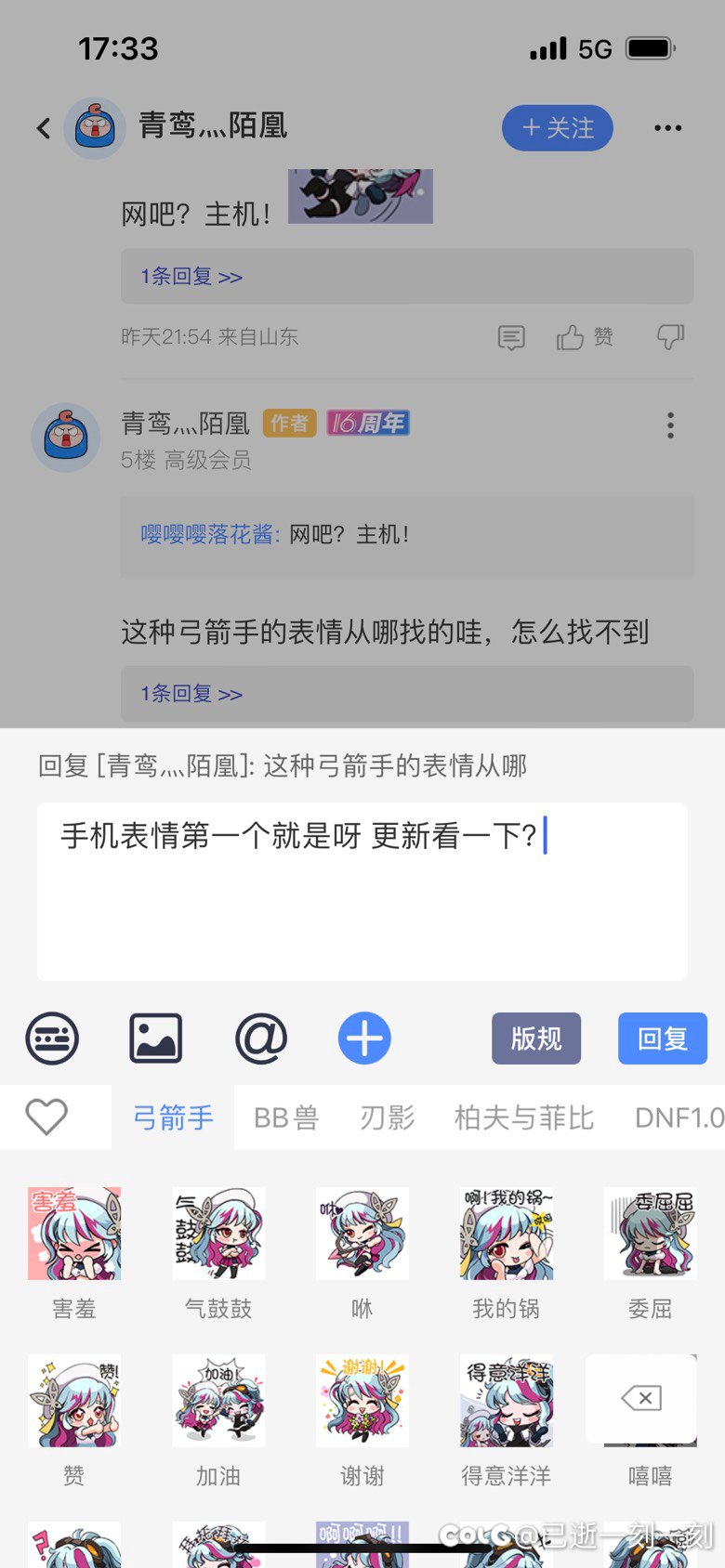Delete a character with the backspace key

pos(641,1398)
